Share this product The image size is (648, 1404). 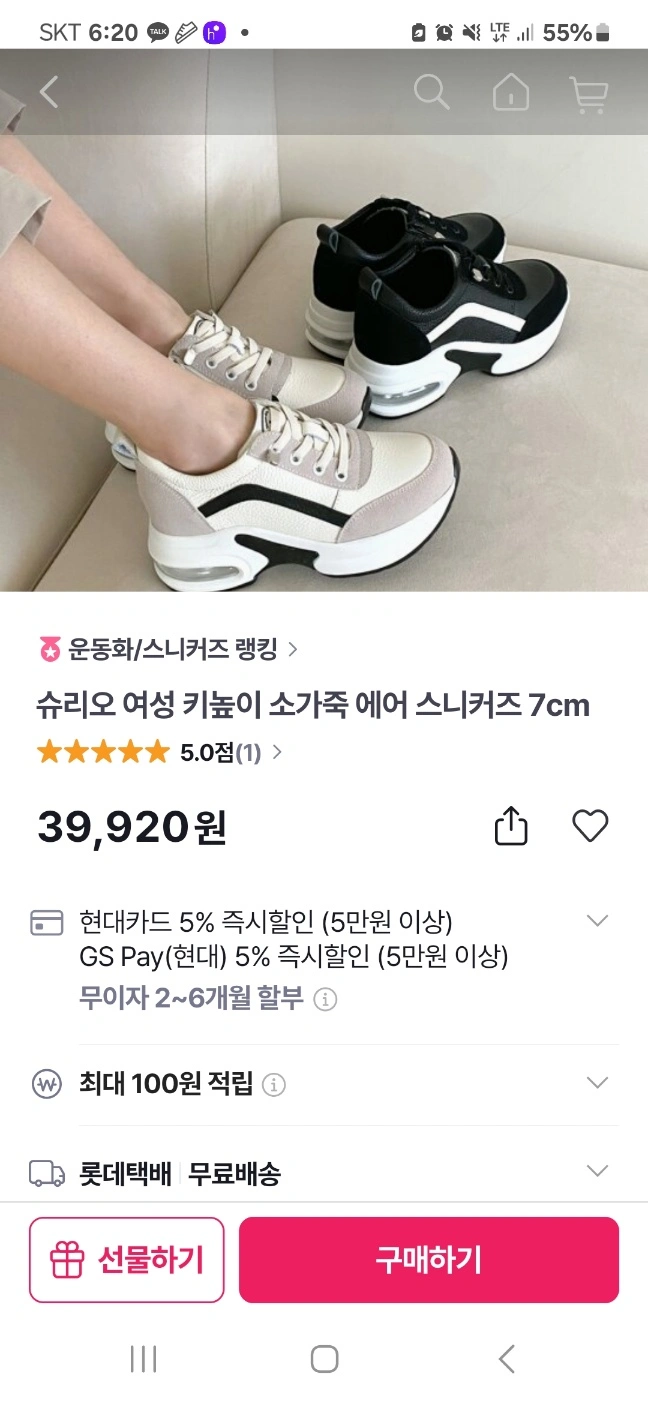[511, 826]
